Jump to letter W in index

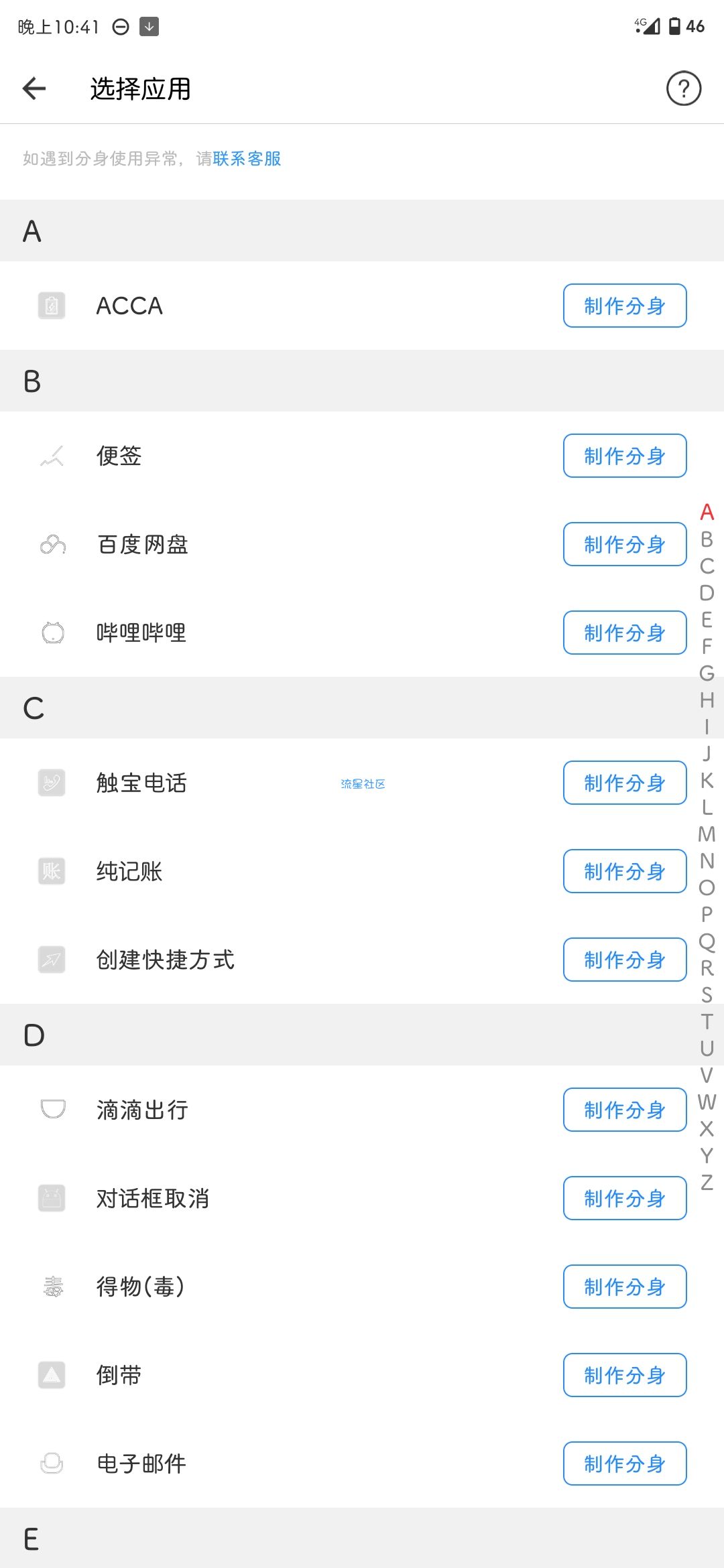pos(707,1102)
